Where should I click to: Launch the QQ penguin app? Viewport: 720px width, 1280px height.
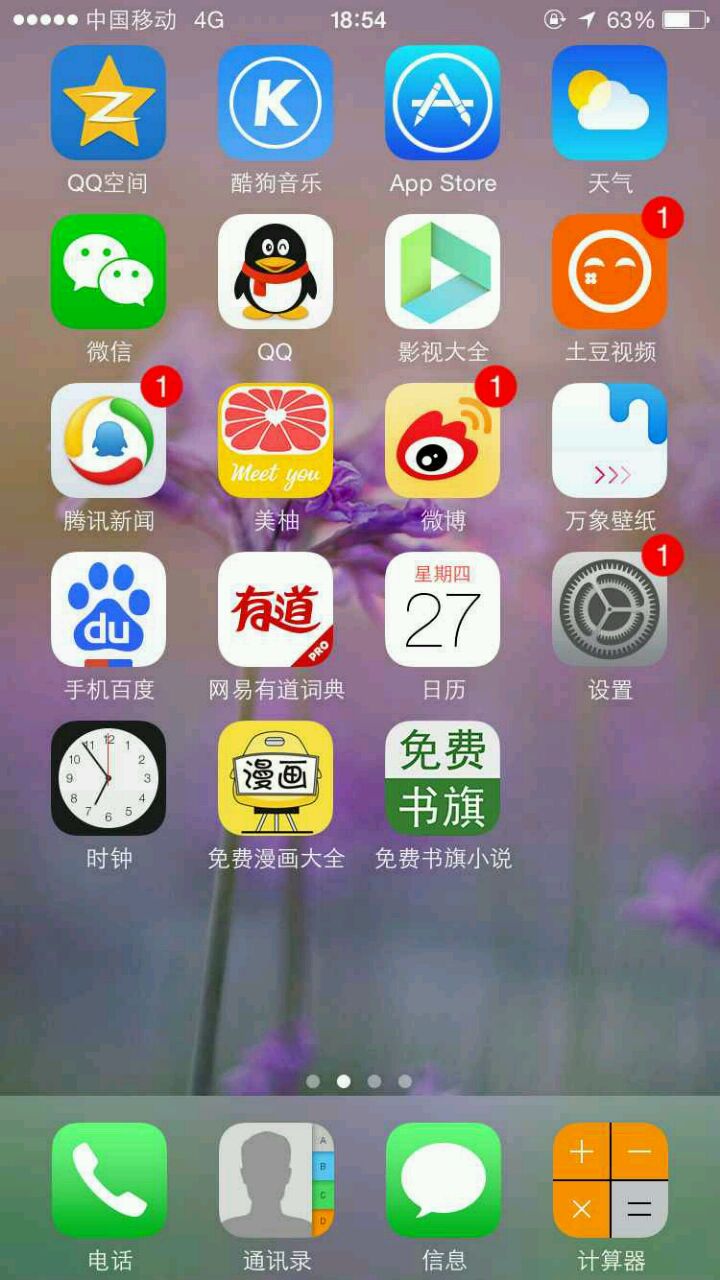(x=275, y=272)
